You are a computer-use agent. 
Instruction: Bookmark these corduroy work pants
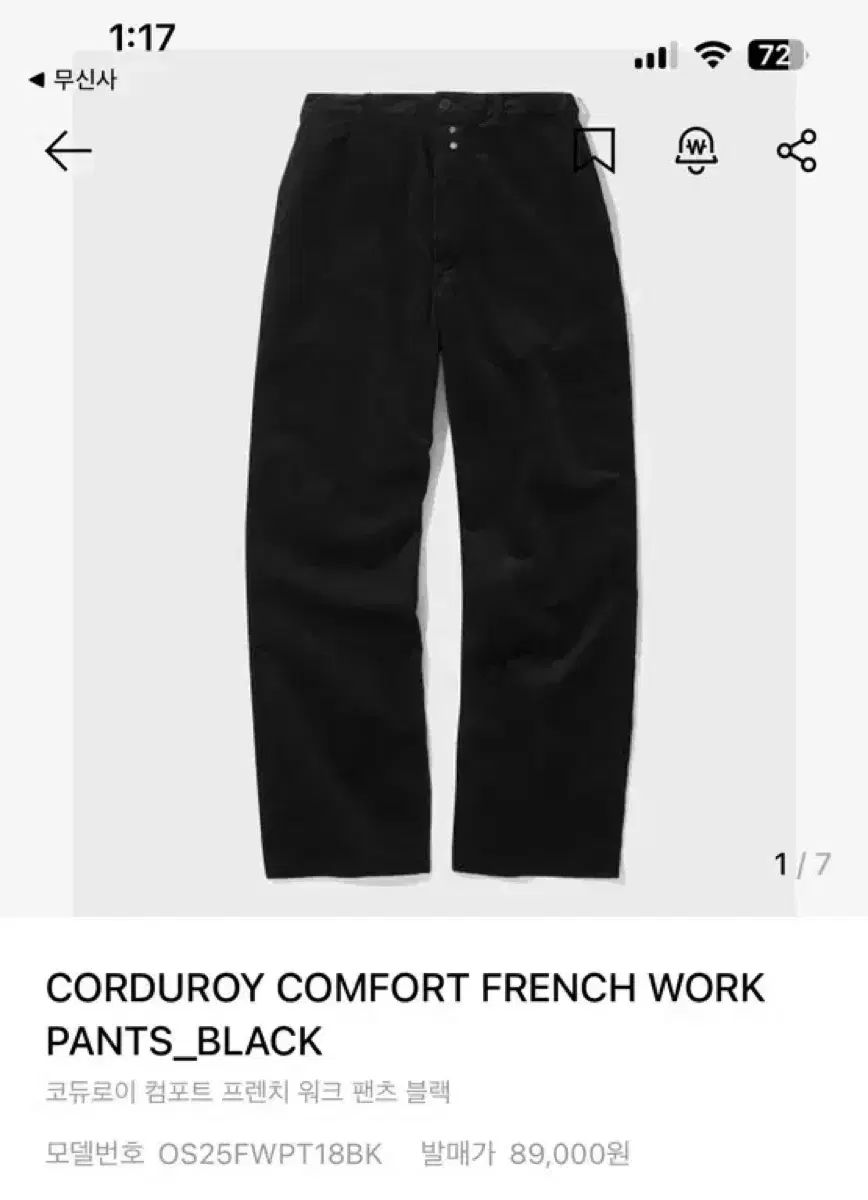pyautogui.click(x=594, y=152)
